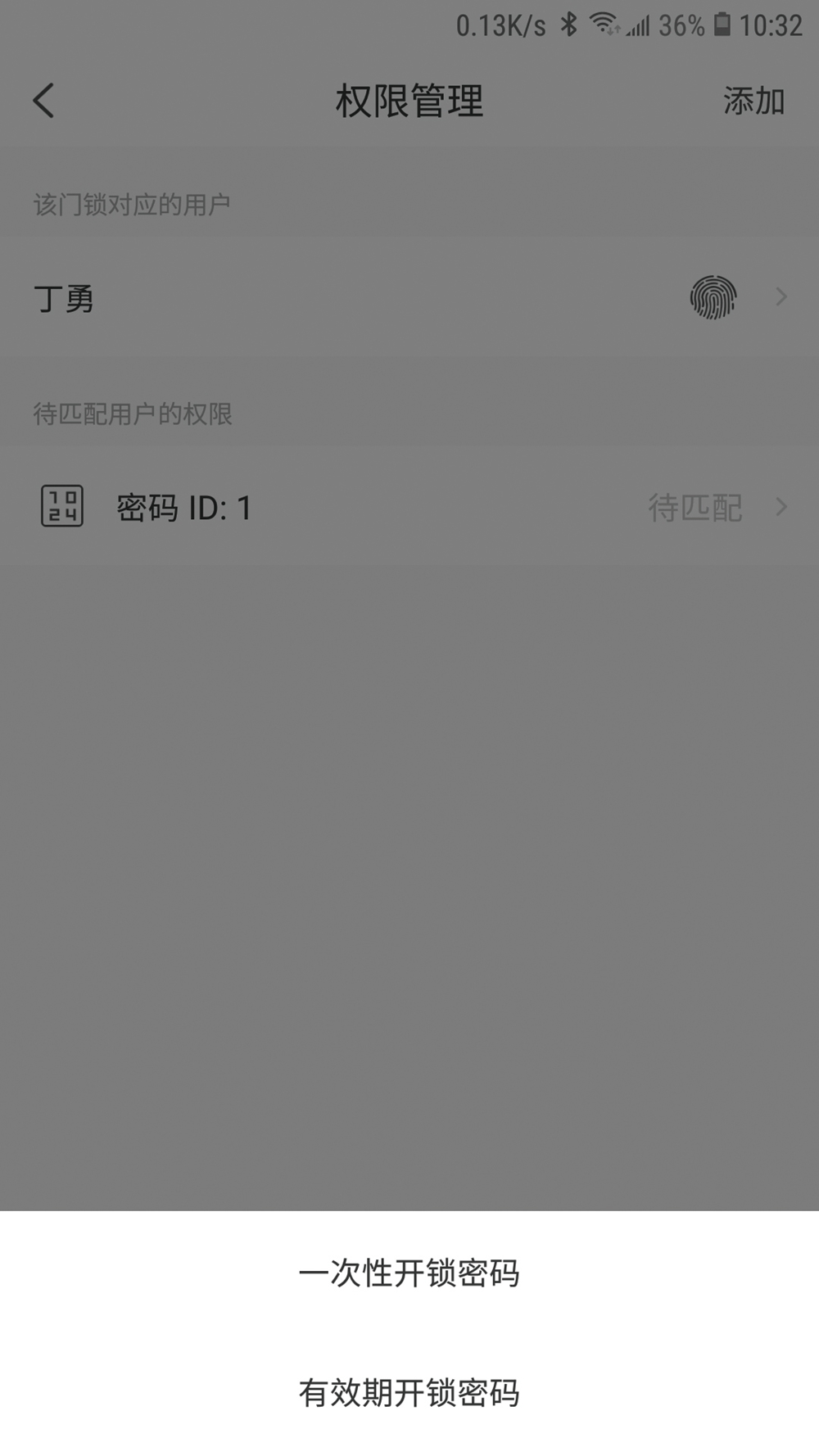Open user 丁勇's permissions
The height and width of the screenshot is (1456, 819).
coord(409,298)
